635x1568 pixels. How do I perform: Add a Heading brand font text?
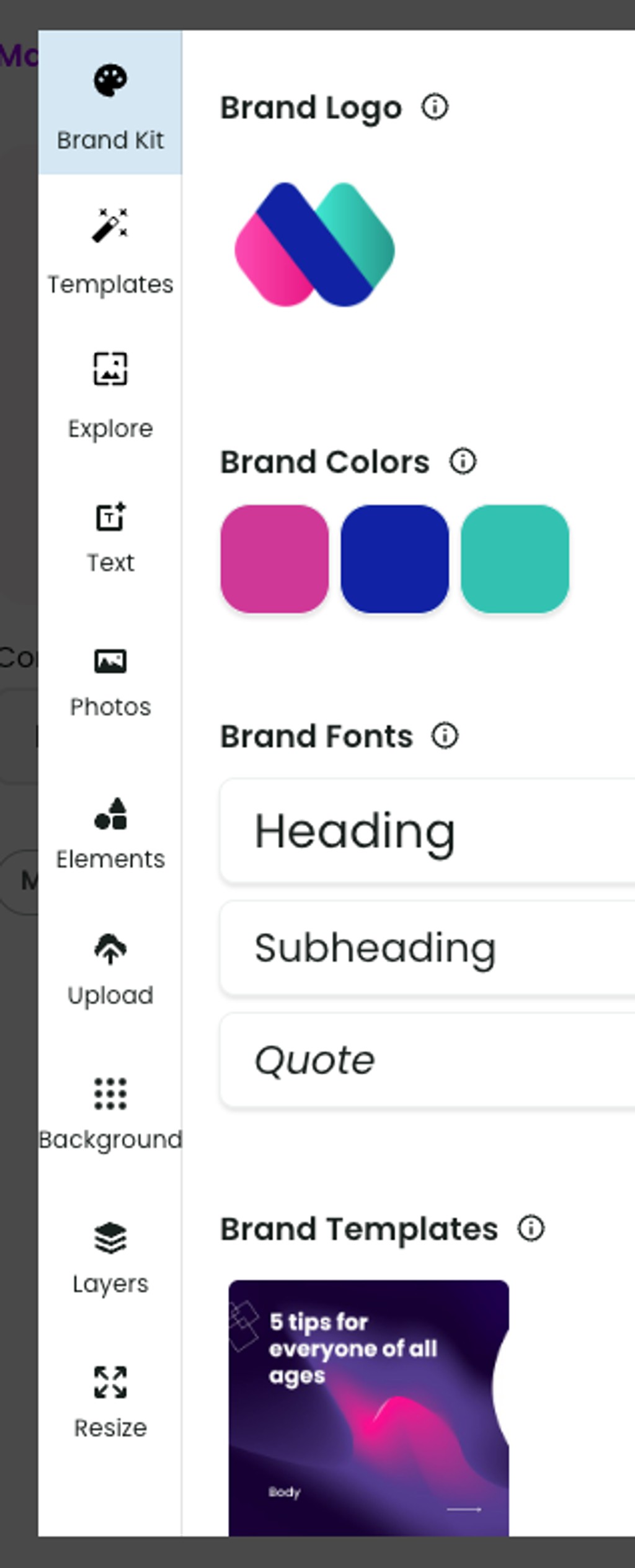coord(427,831)
